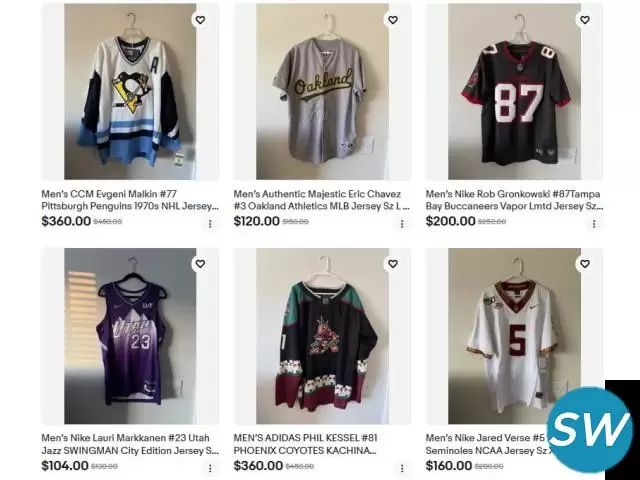This screenshot has width=640, height=480.
Task: View the Eric Chavez #3 Oakland Athletics jersey
Action: [x=321, y=199]
